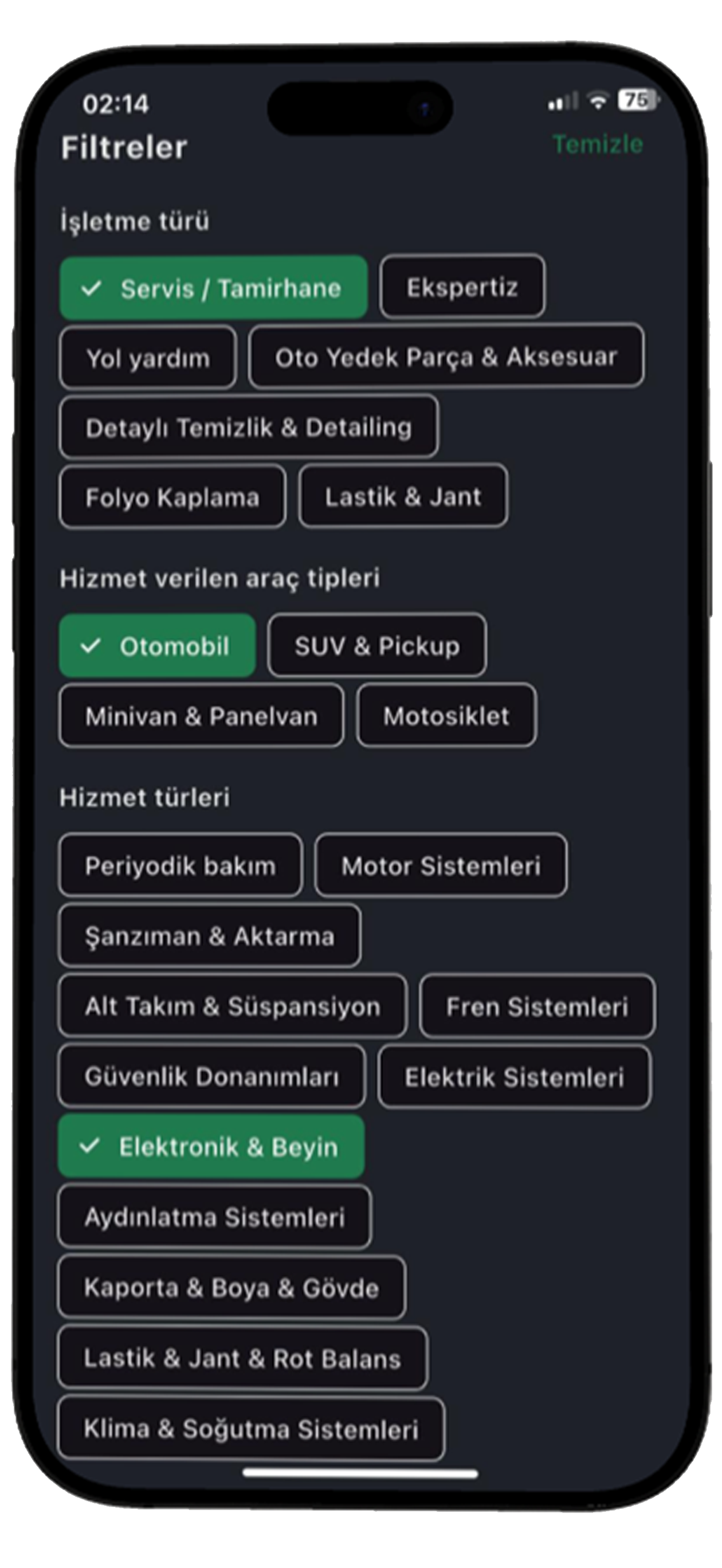This screenshot has width=722, height=1568.
Task: Enable the Folyo Kaplama filter
Action: coord(172,497)
